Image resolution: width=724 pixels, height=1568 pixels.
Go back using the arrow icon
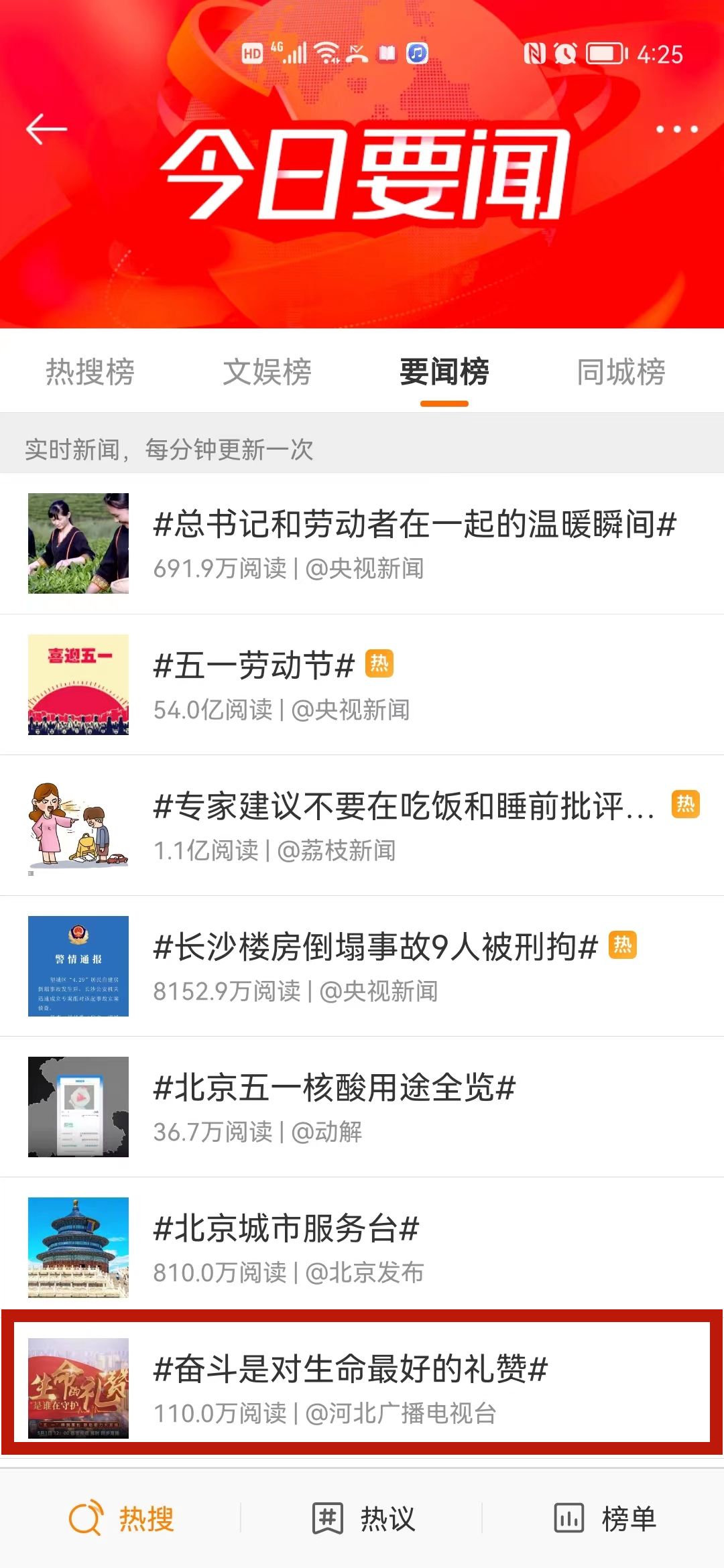[46, 129]
